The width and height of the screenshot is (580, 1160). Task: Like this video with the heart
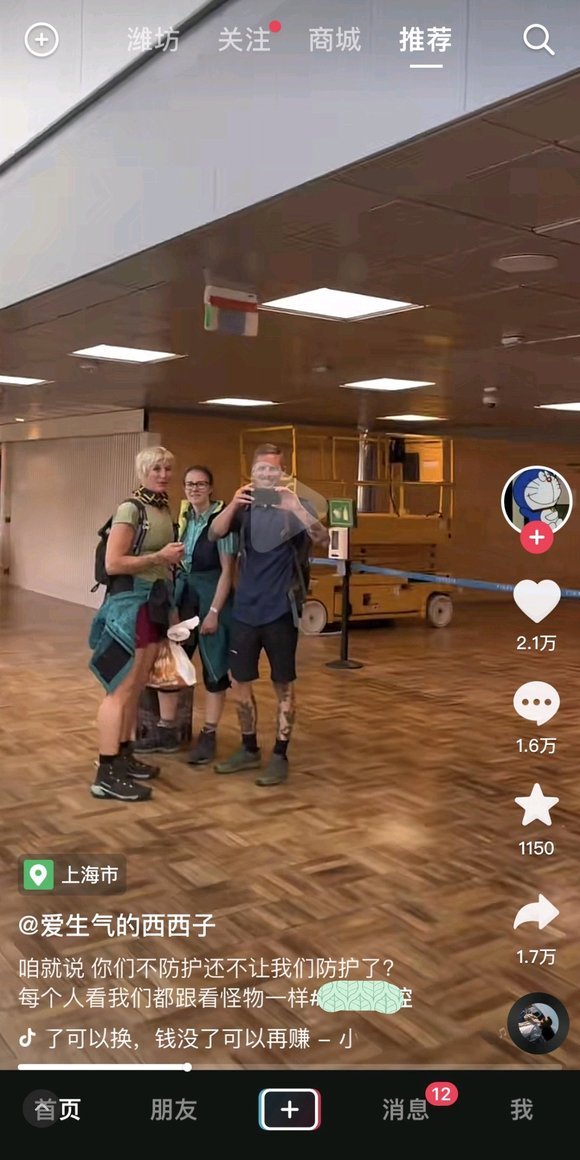[536, 601]
